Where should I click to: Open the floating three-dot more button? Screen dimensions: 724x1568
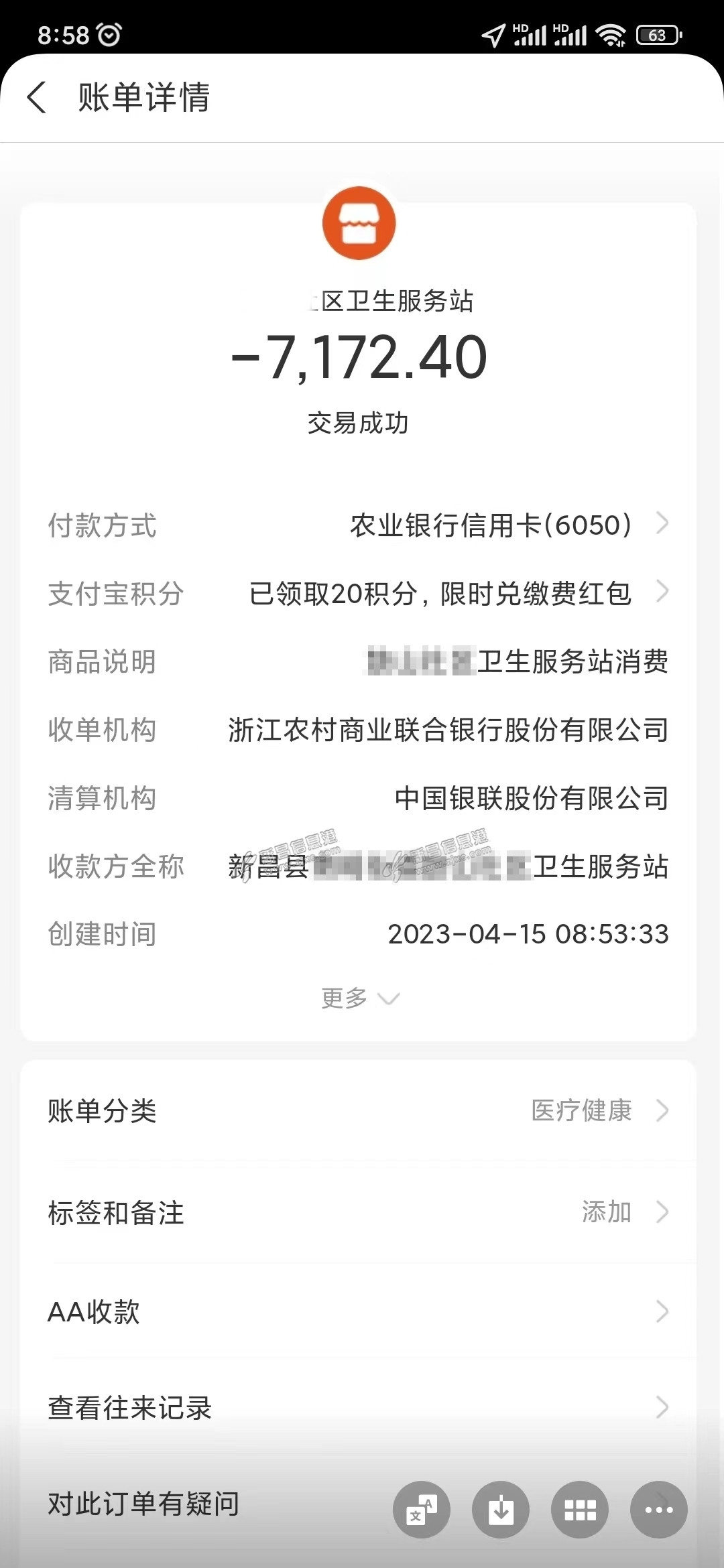point(658,1510)
